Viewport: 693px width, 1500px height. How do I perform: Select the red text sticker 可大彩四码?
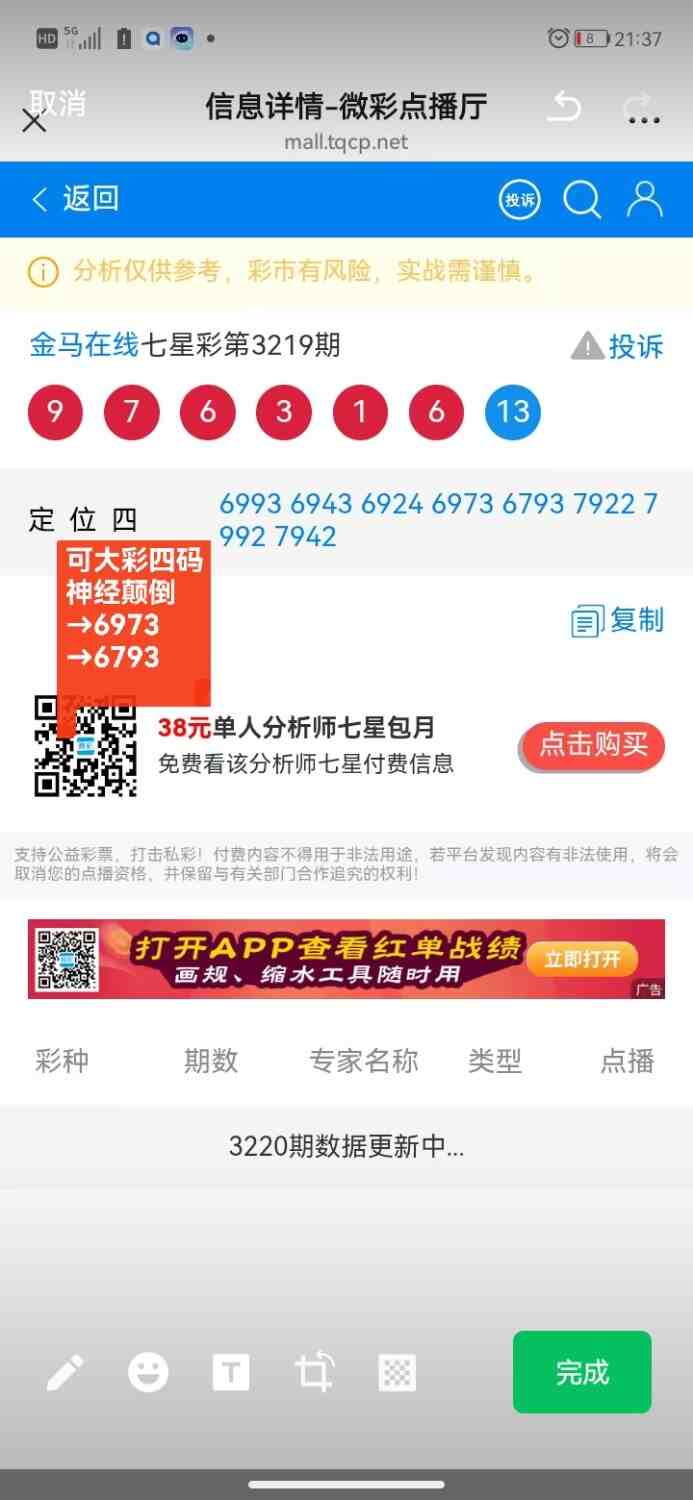(x=134, y=607)
